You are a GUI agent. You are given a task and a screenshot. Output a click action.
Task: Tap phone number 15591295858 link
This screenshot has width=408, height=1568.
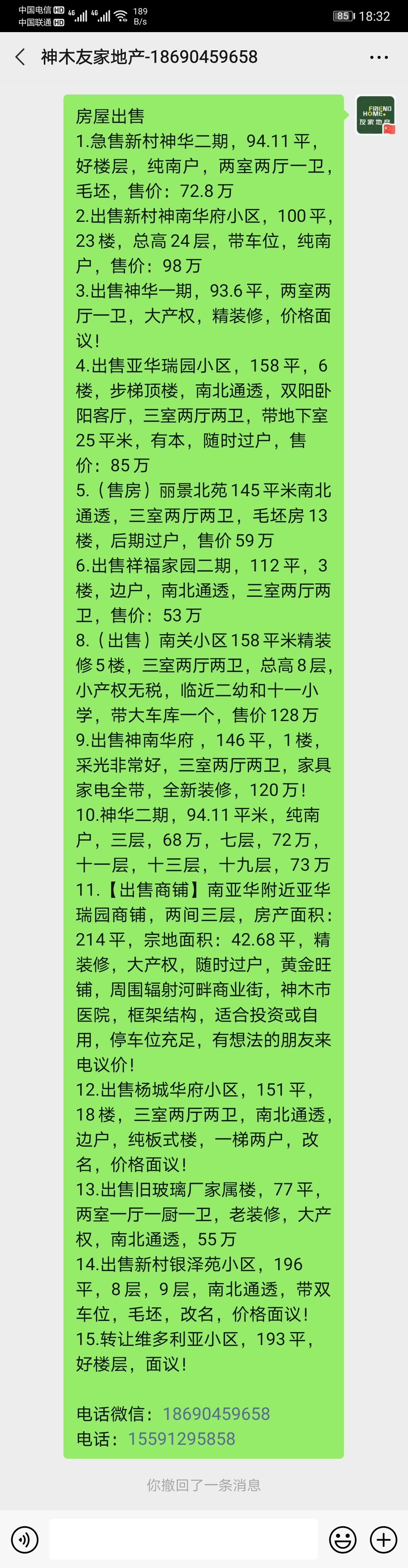click(x=181, y=1439)
